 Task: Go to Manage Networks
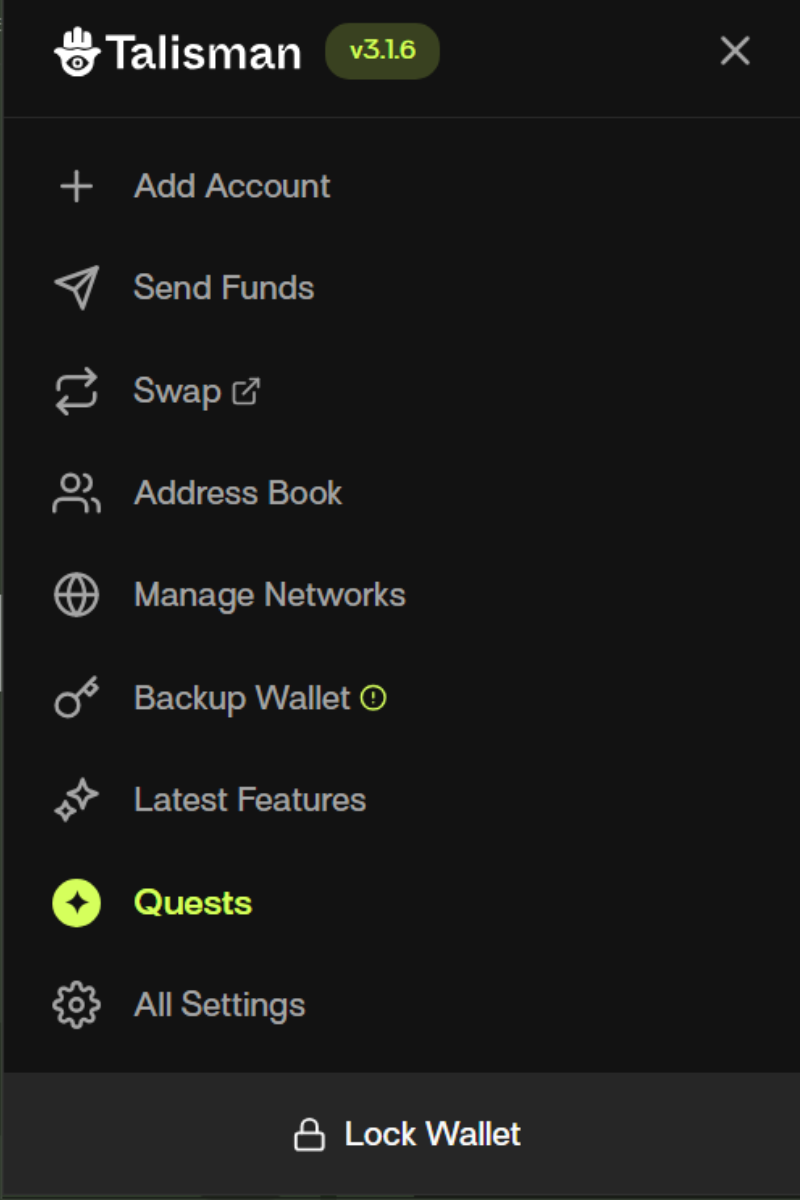pos(269,595)
